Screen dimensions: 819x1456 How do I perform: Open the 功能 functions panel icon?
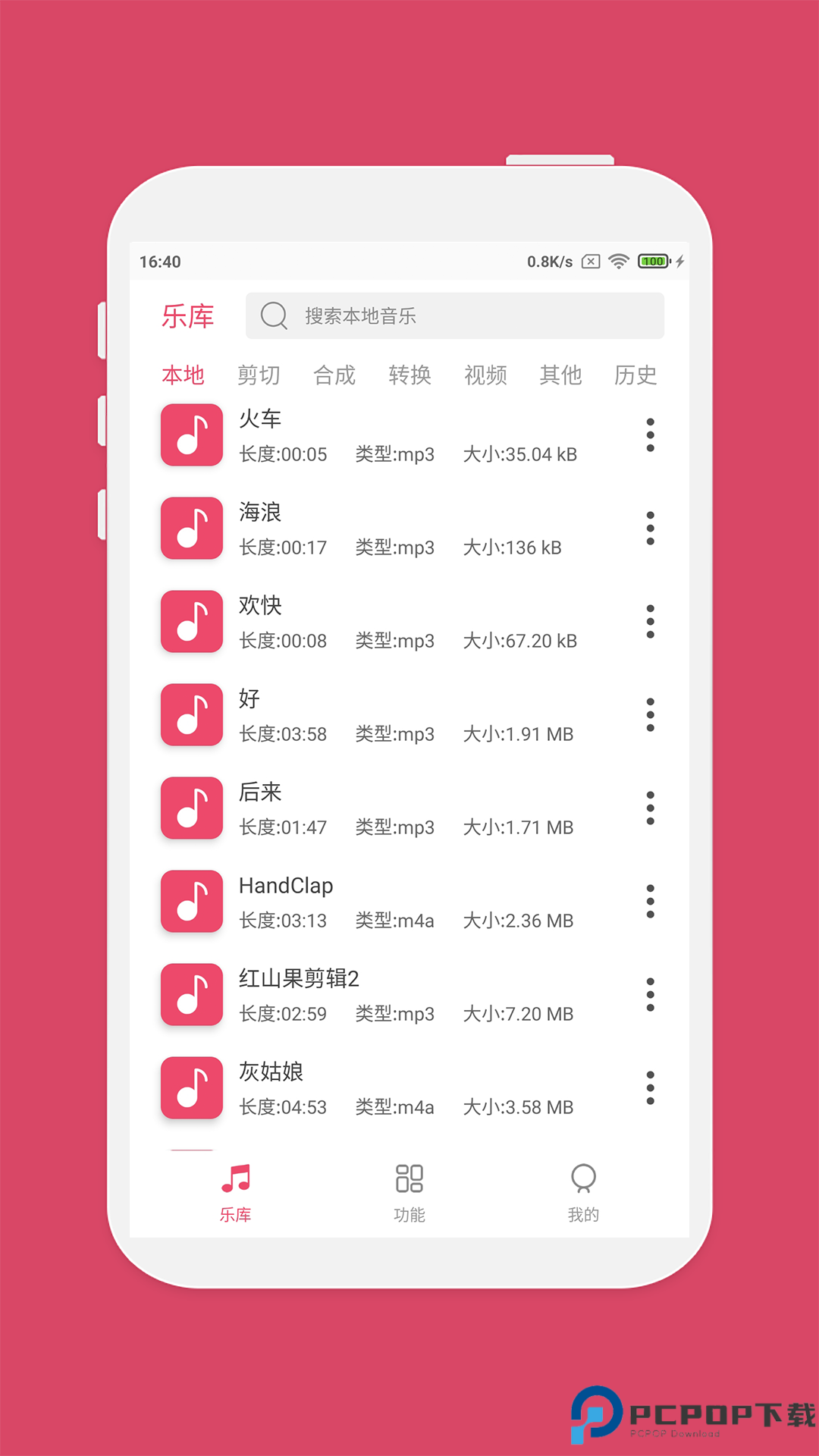(x=409, y=1177)
